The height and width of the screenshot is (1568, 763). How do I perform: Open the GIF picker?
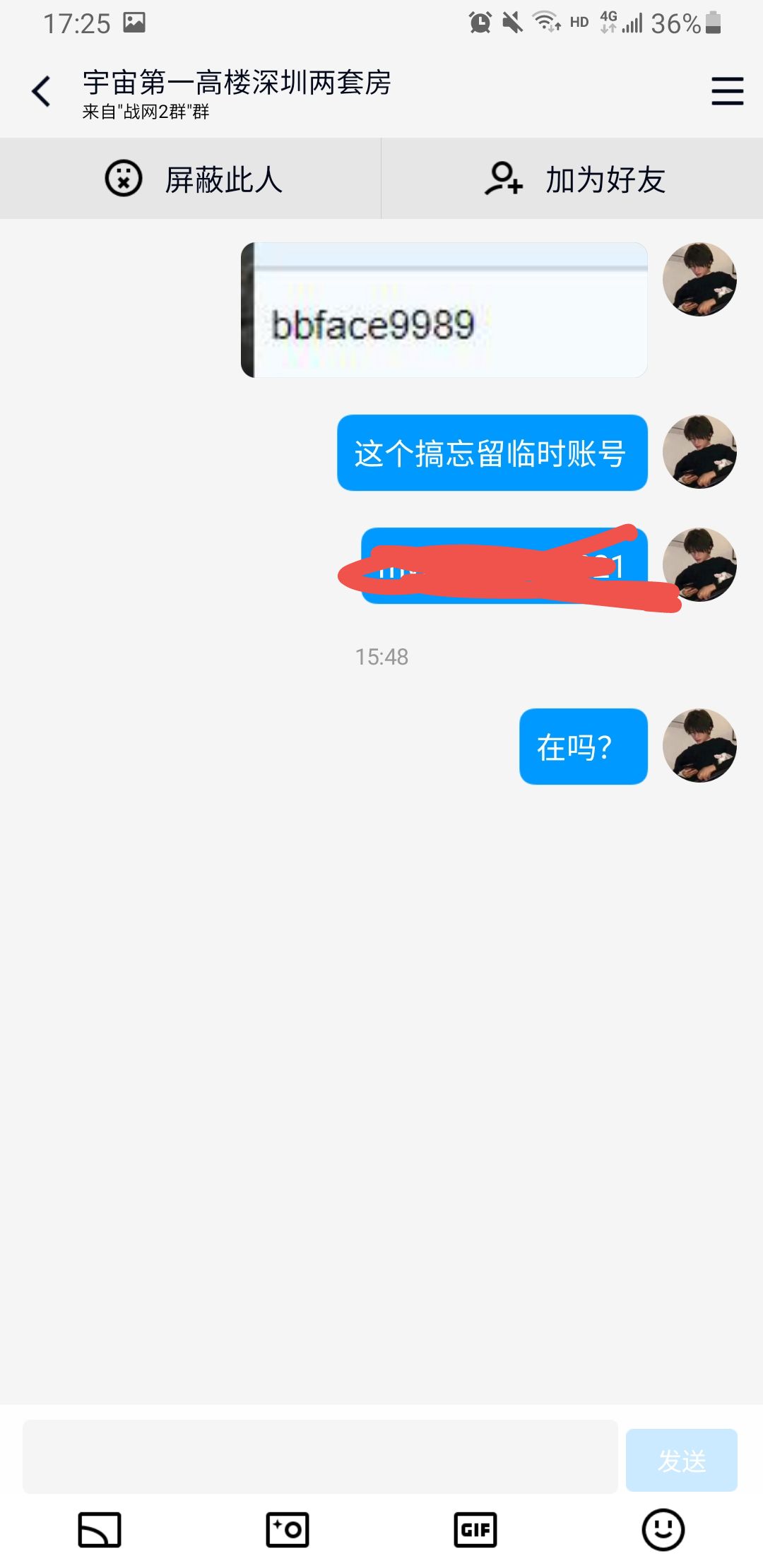tap(475, 1530)
